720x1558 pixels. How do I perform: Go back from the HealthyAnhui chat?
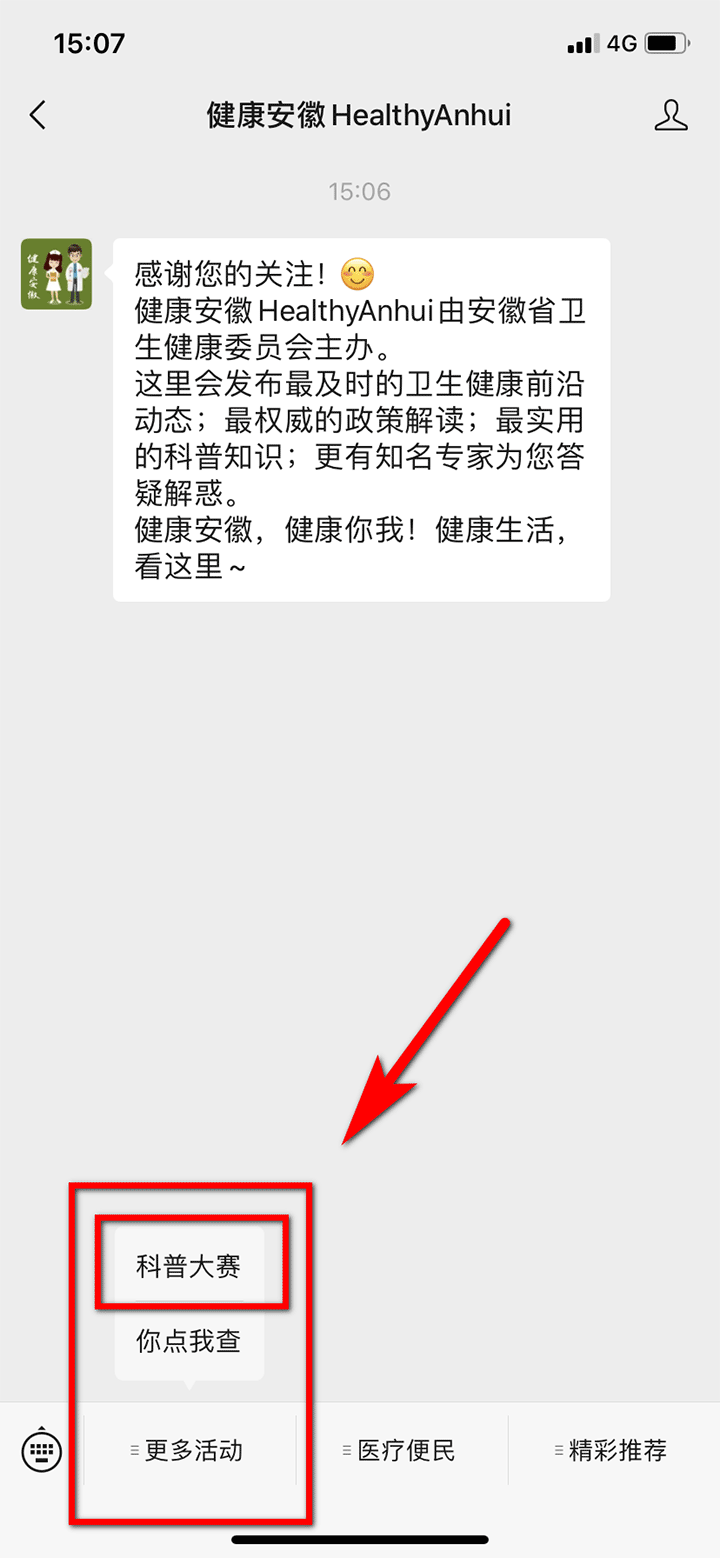pyautogui.click(x=38, y=115)
